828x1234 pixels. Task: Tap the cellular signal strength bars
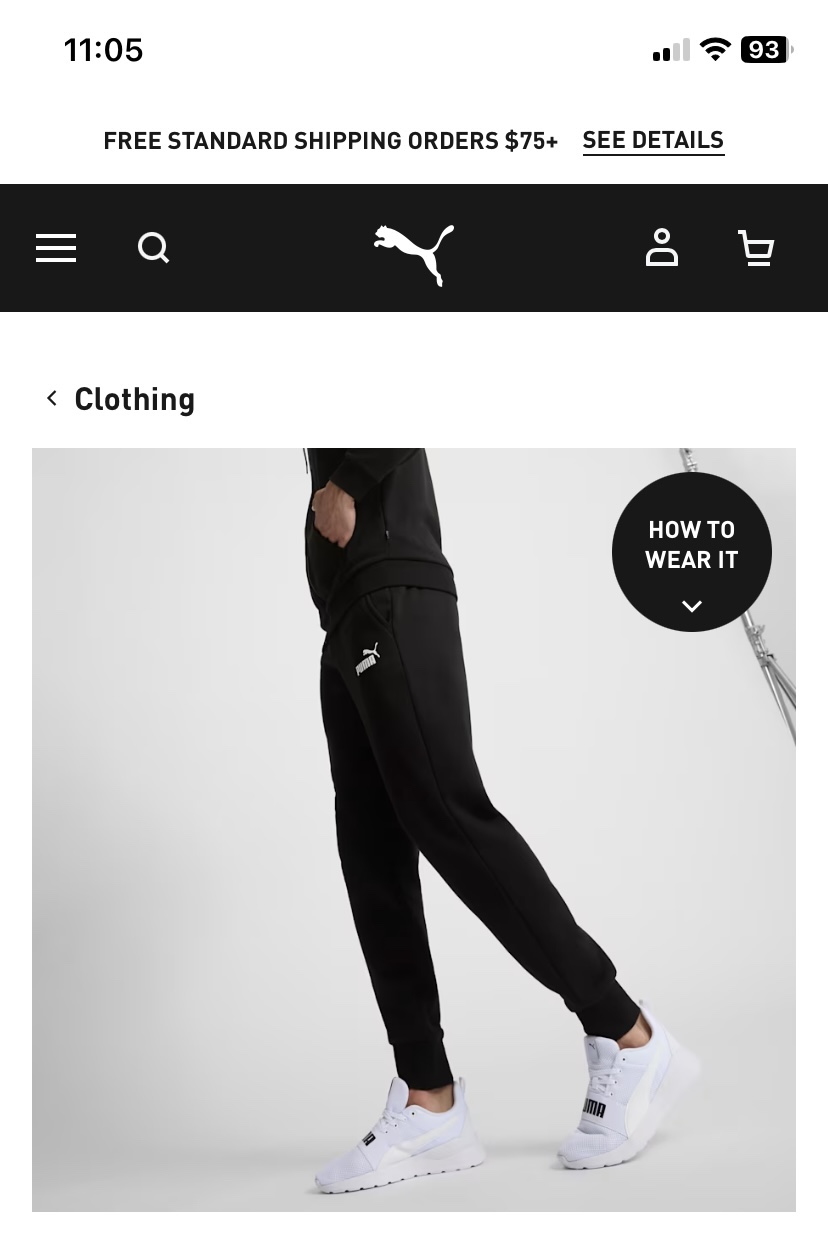pos(671,49)
